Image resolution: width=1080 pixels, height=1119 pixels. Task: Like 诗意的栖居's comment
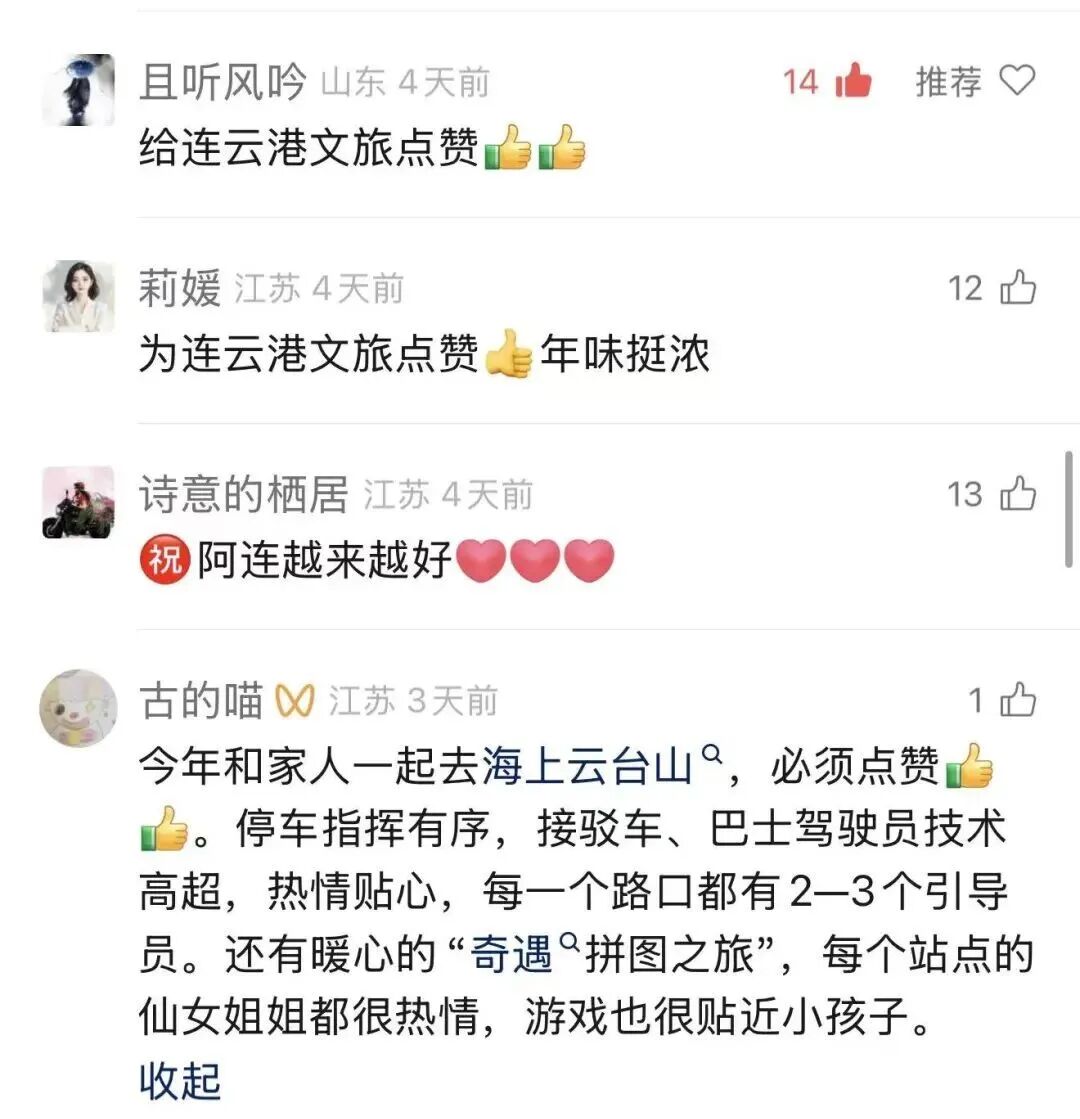pyautogui.click(x=1018, y=494)
